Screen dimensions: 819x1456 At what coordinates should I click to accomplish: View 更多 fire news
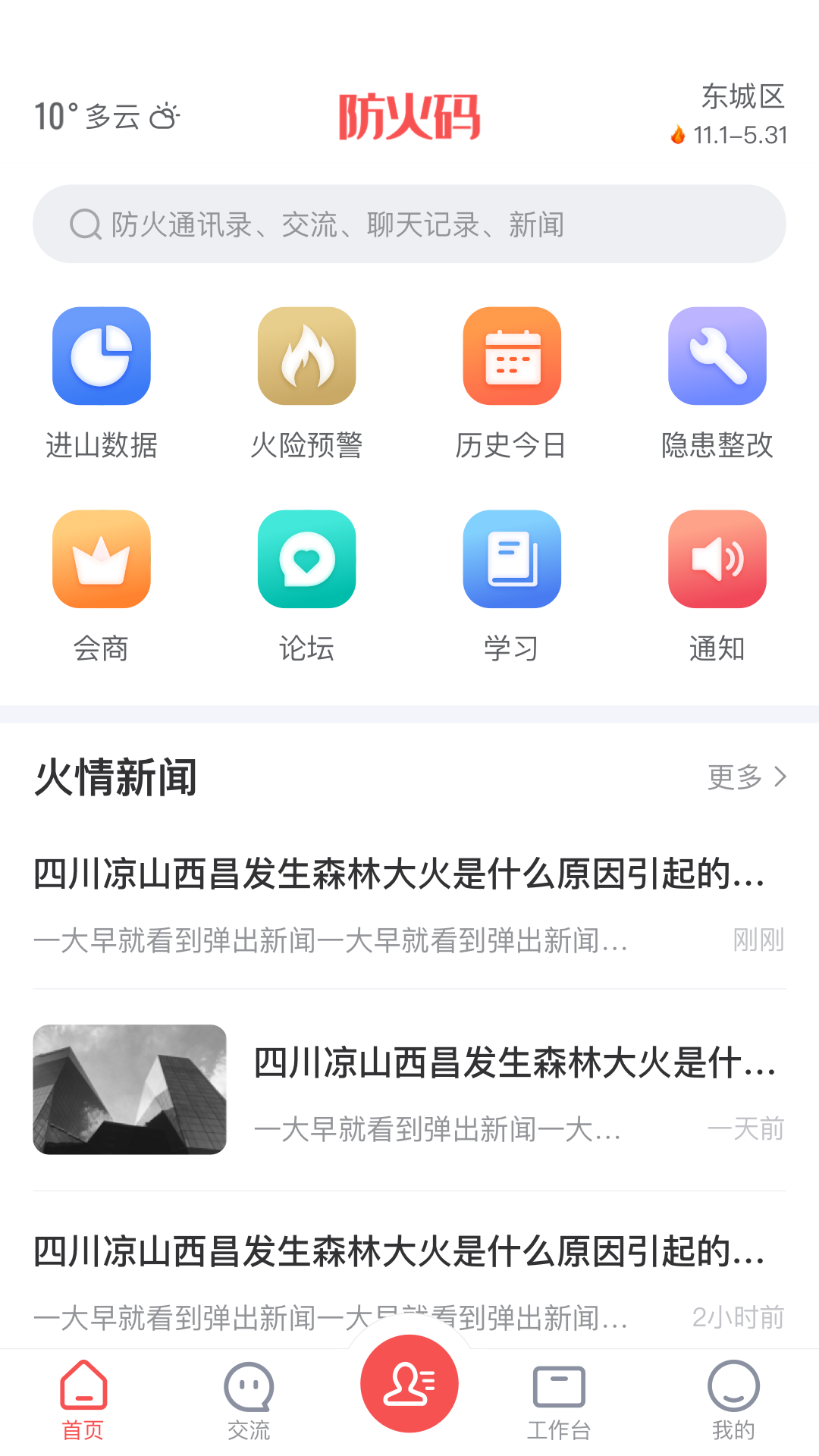746,777
